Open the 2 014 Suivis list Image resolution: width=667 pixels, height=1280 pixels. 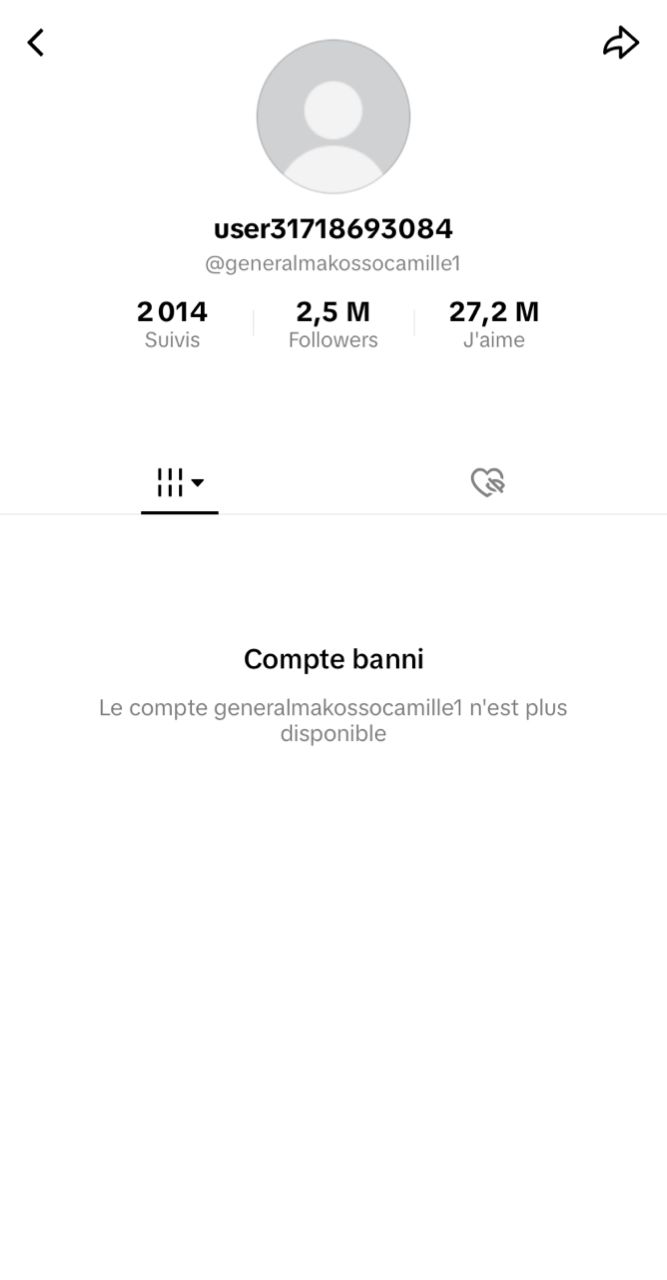(x=172, y=324)
